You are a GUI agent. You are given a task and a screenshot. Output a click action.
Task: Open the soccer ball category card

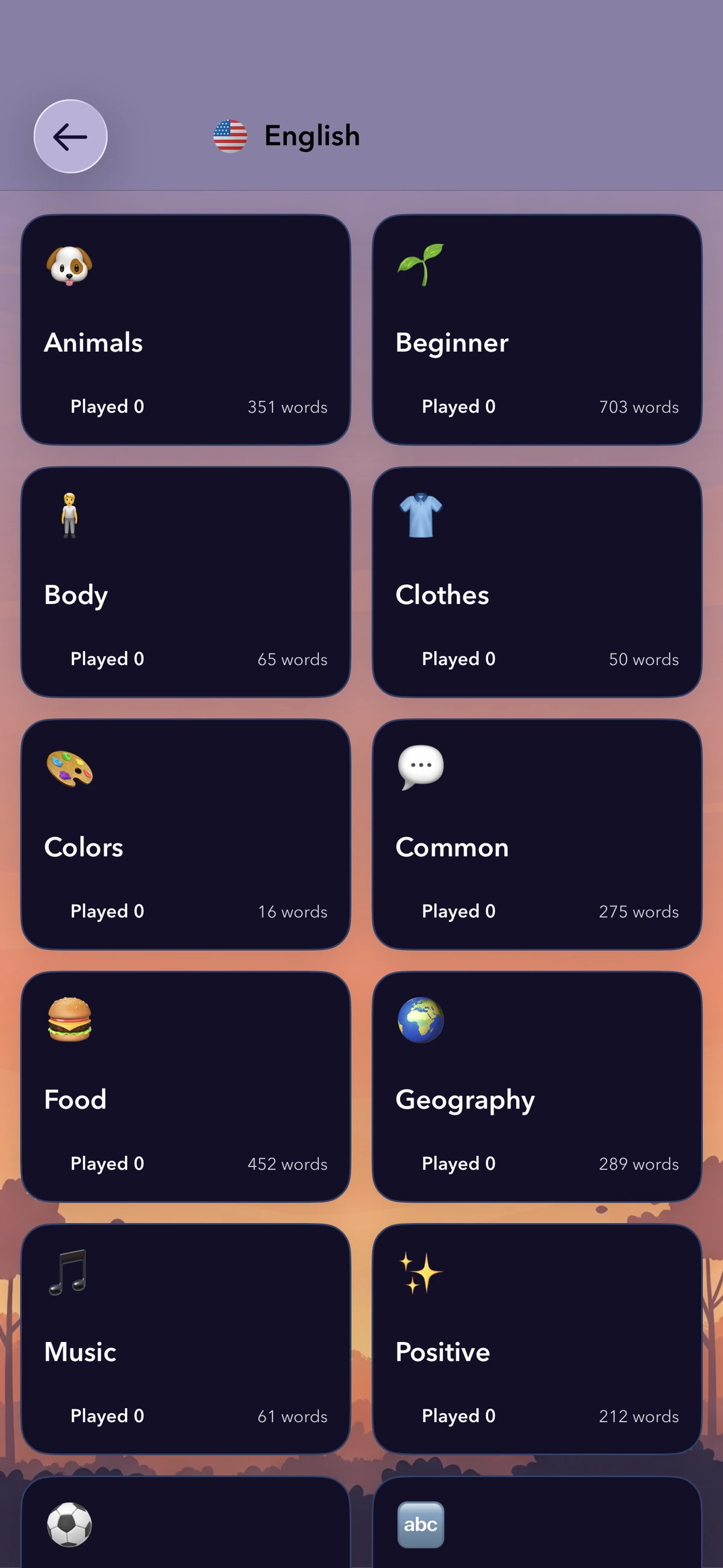tap(186, 1525)
